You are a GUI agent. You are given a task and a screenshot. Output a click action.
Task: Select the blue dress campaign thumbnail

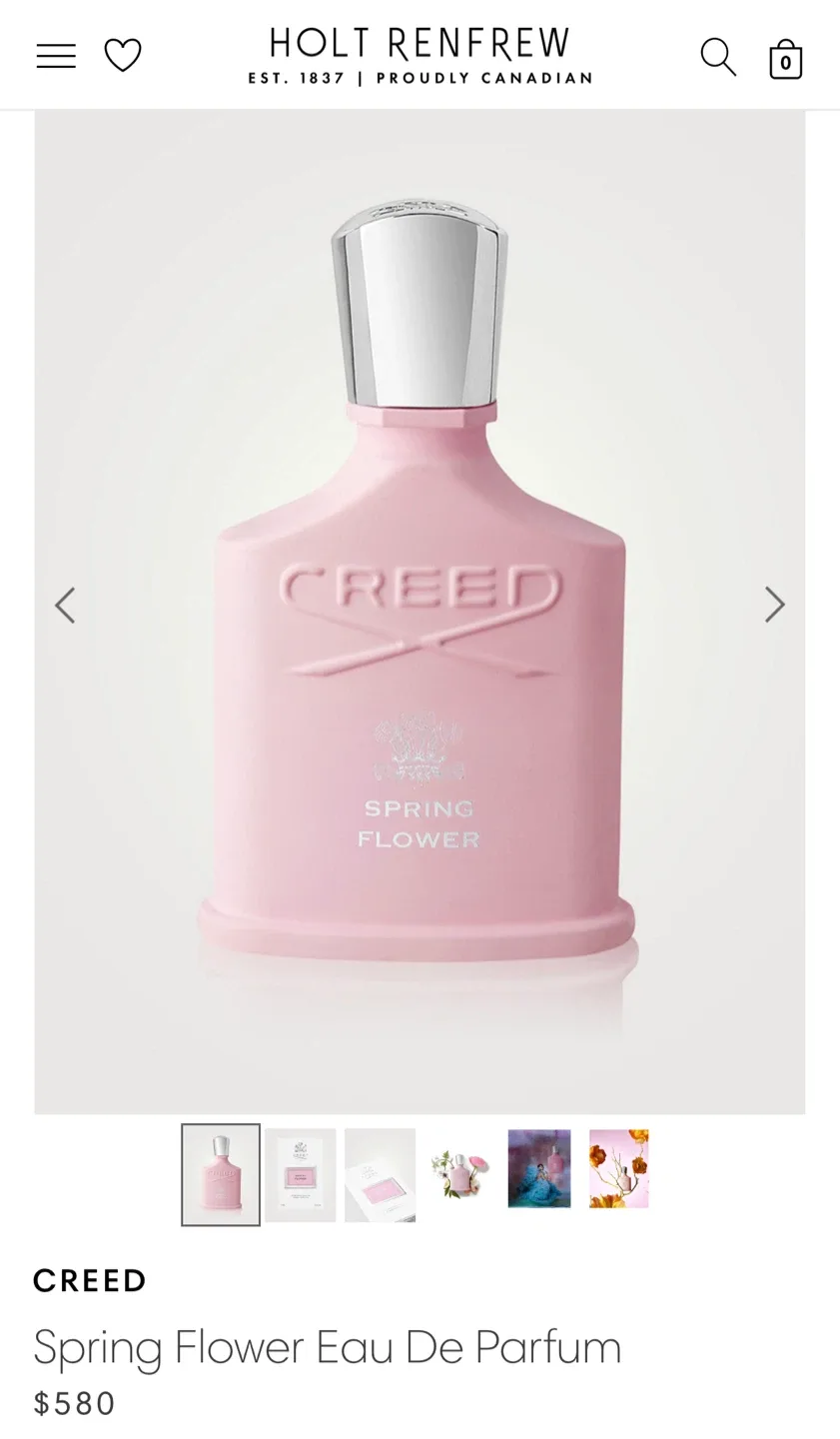(538, 1168)
